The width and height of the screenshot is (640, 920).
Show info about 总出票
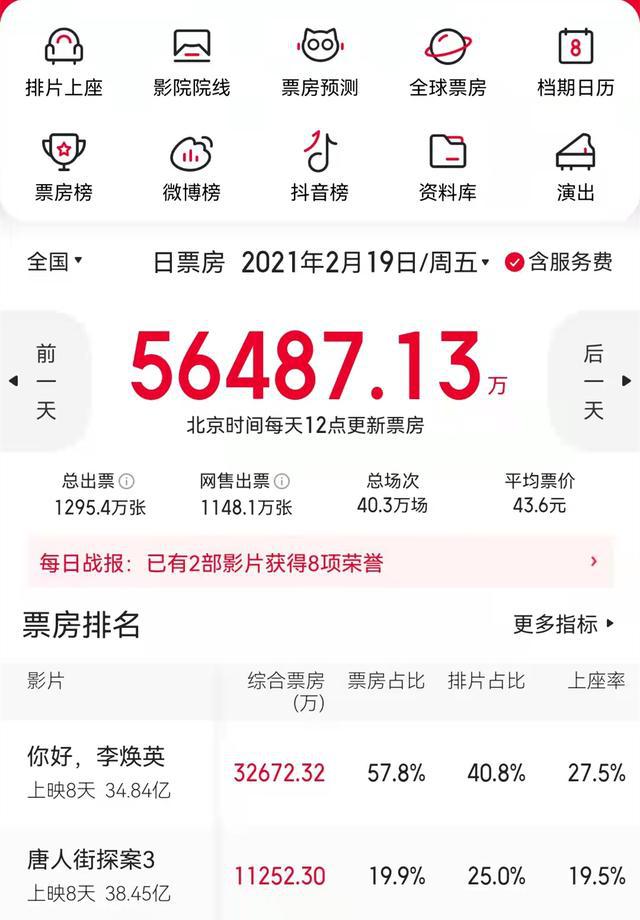tap(127, 481)
